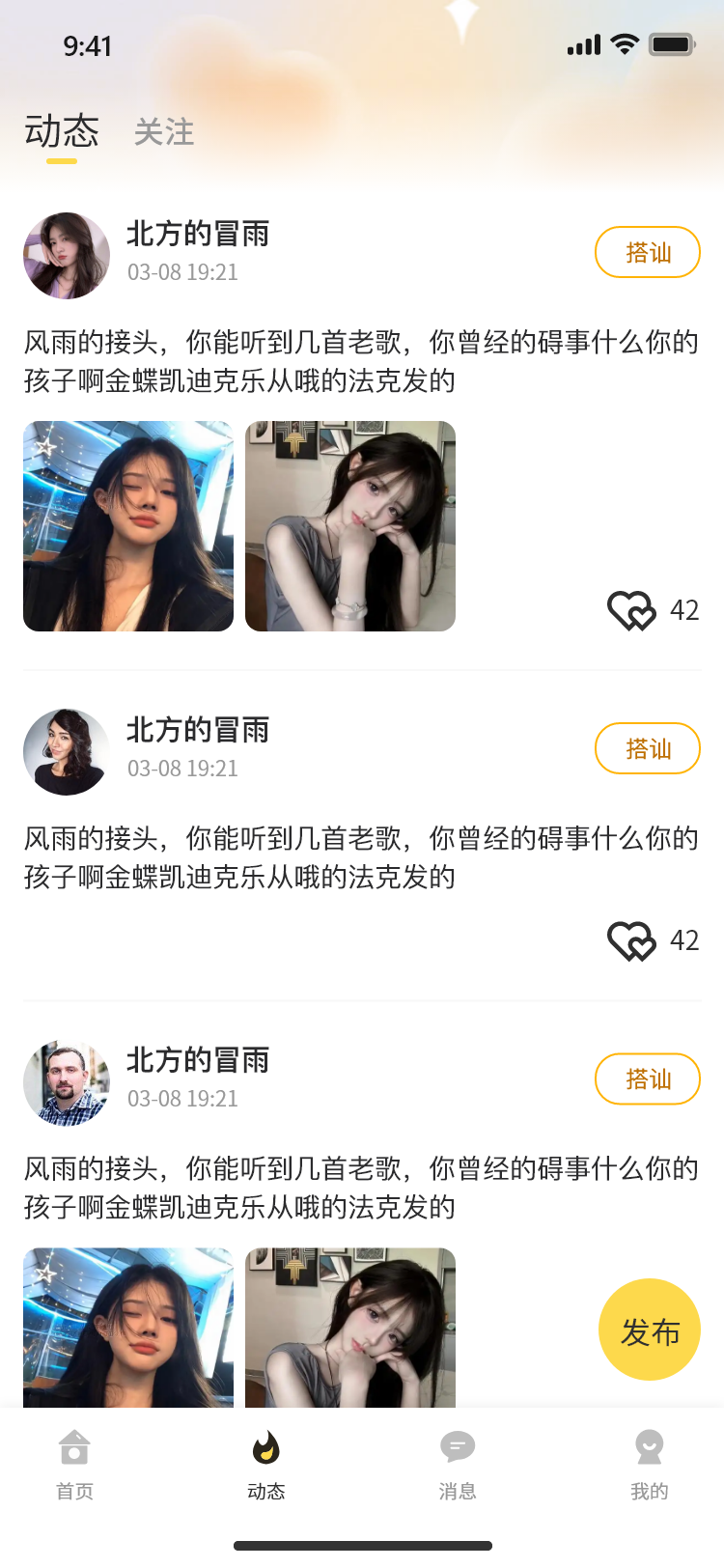Switch to the 关注 tab

pos(163,132)
